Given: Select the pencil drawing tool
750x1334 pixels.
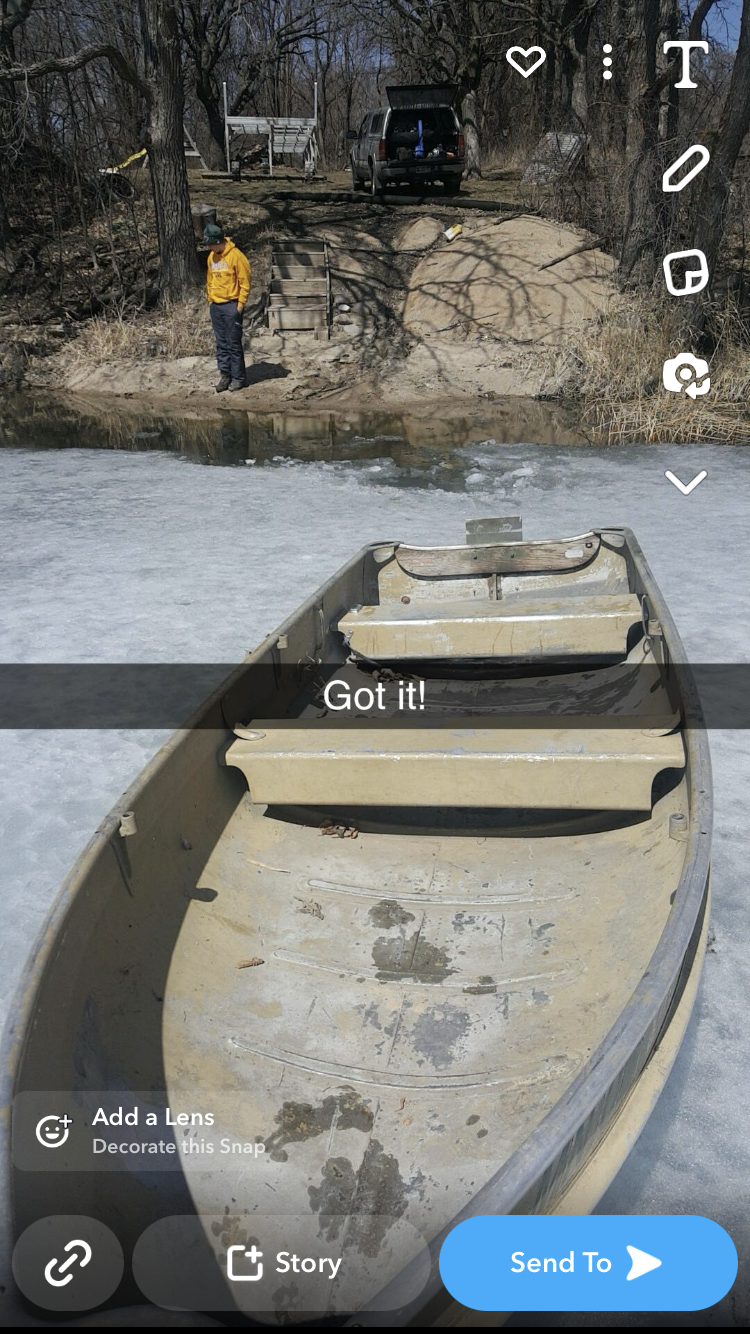Looking at the screenshot, I should click(x=686, y=168).
